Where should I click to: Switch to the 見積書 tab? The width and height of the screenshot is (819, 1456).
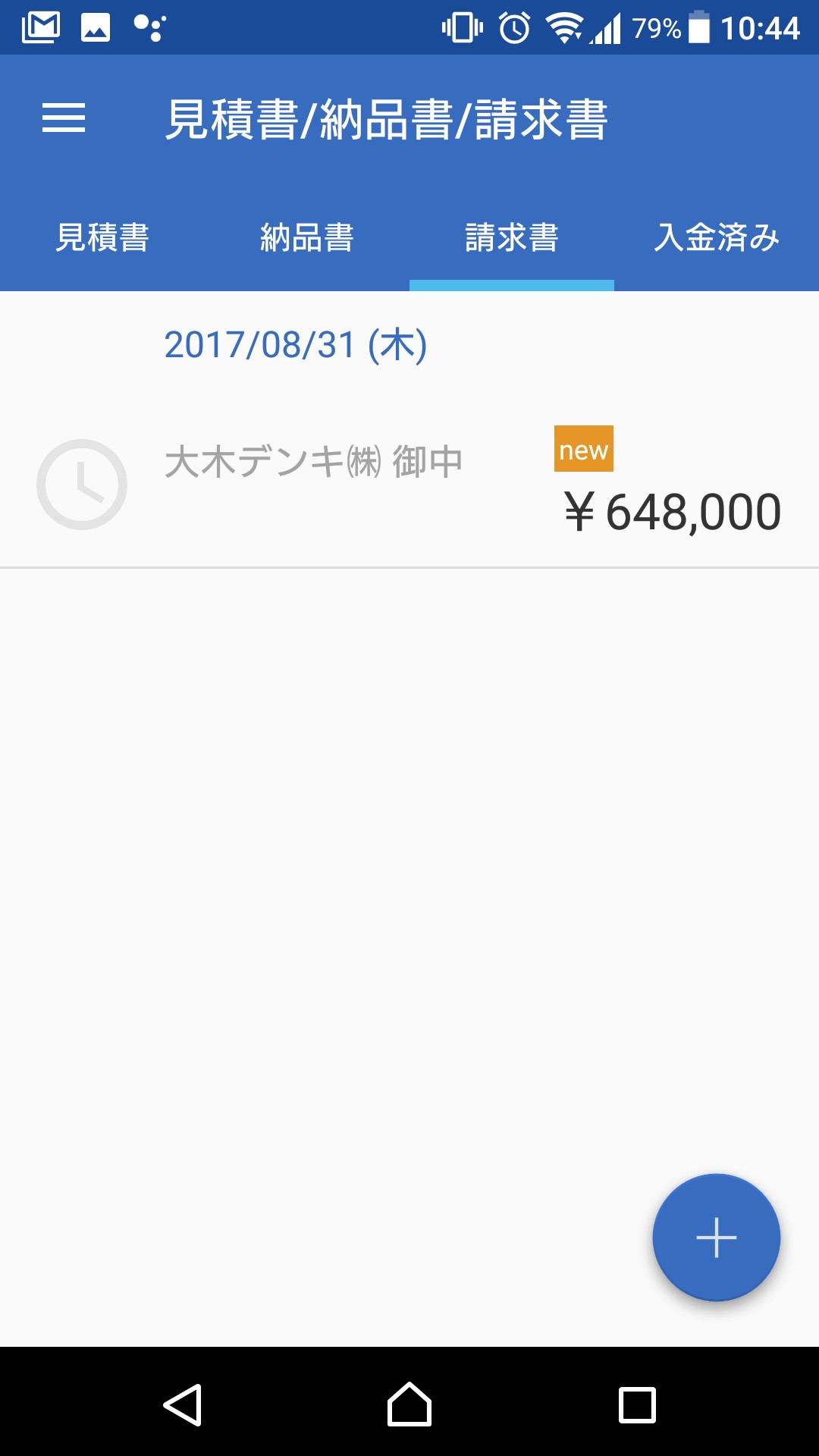pyautogui.click(x=102, y=237)
